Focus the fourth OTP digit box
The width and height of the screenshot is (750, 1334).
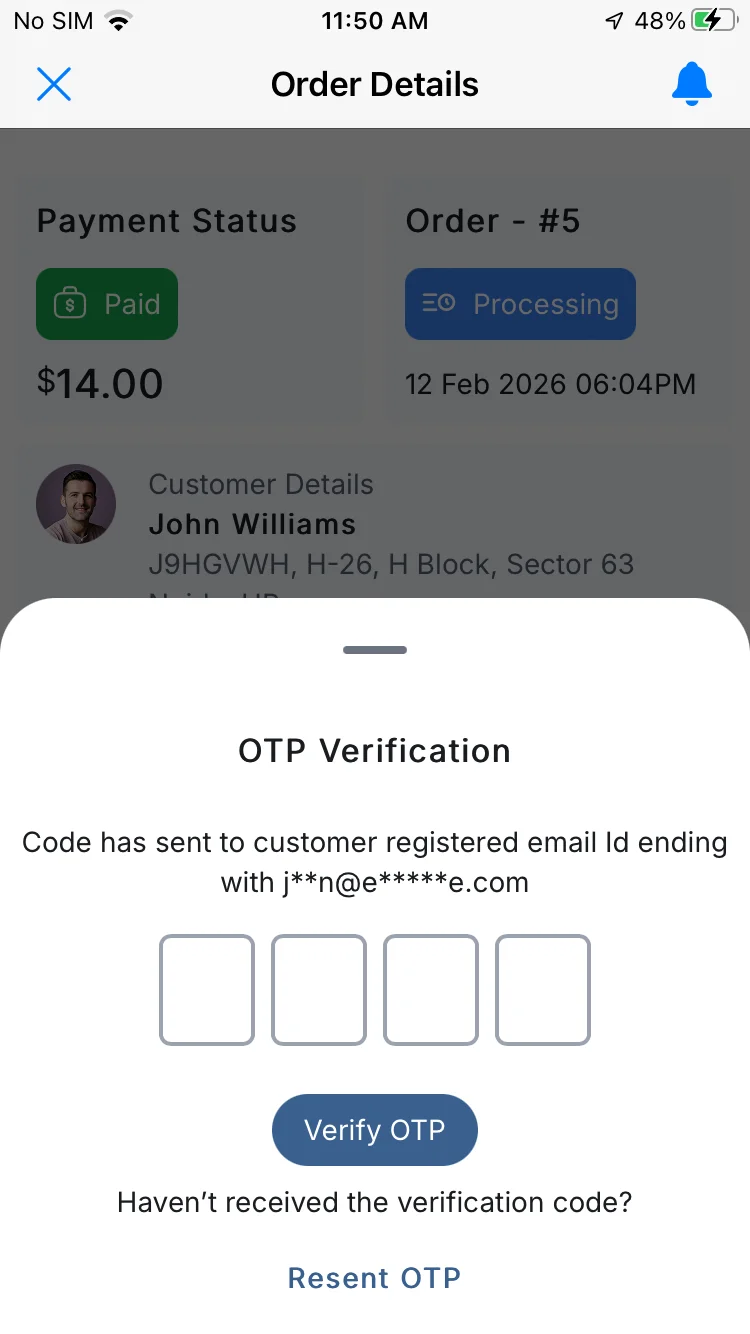[x=543, y=990]
